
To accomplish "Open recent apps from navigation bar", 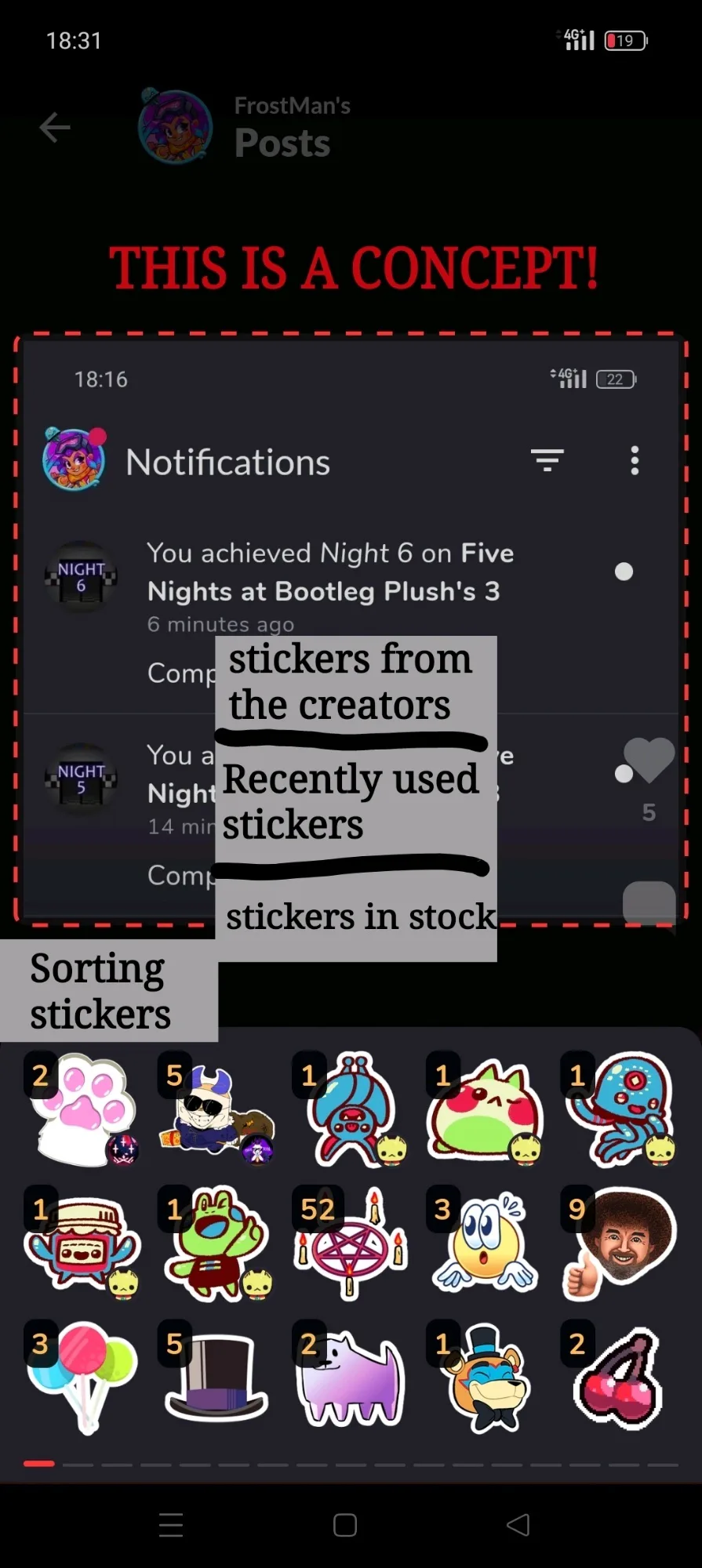I will click(x=171, y=1525).
